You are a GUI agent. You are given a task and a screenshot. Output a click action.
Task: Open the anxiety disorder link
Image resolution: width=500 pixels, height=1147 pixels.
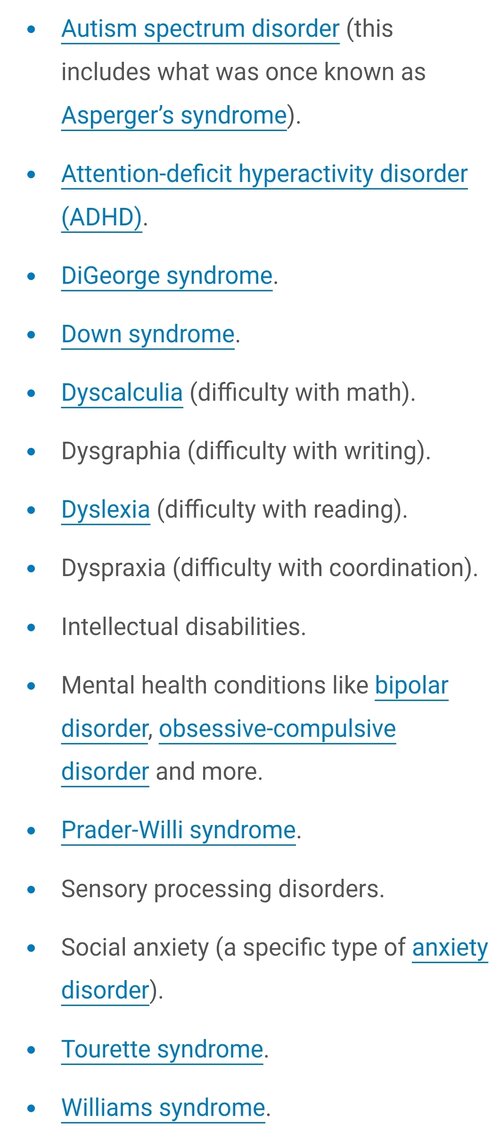point(450,948)
